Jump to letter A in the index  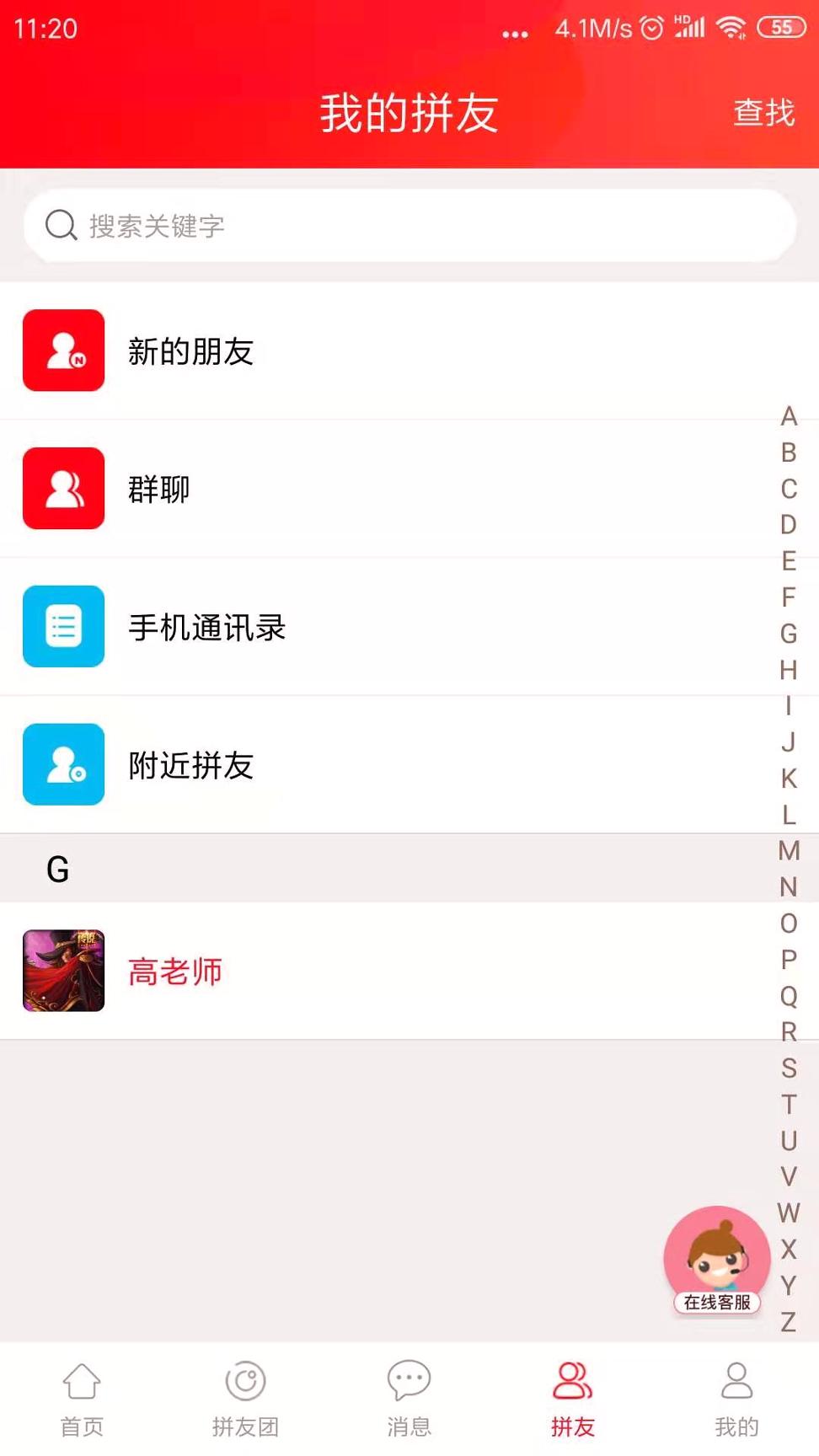click(x=789, y=416)
